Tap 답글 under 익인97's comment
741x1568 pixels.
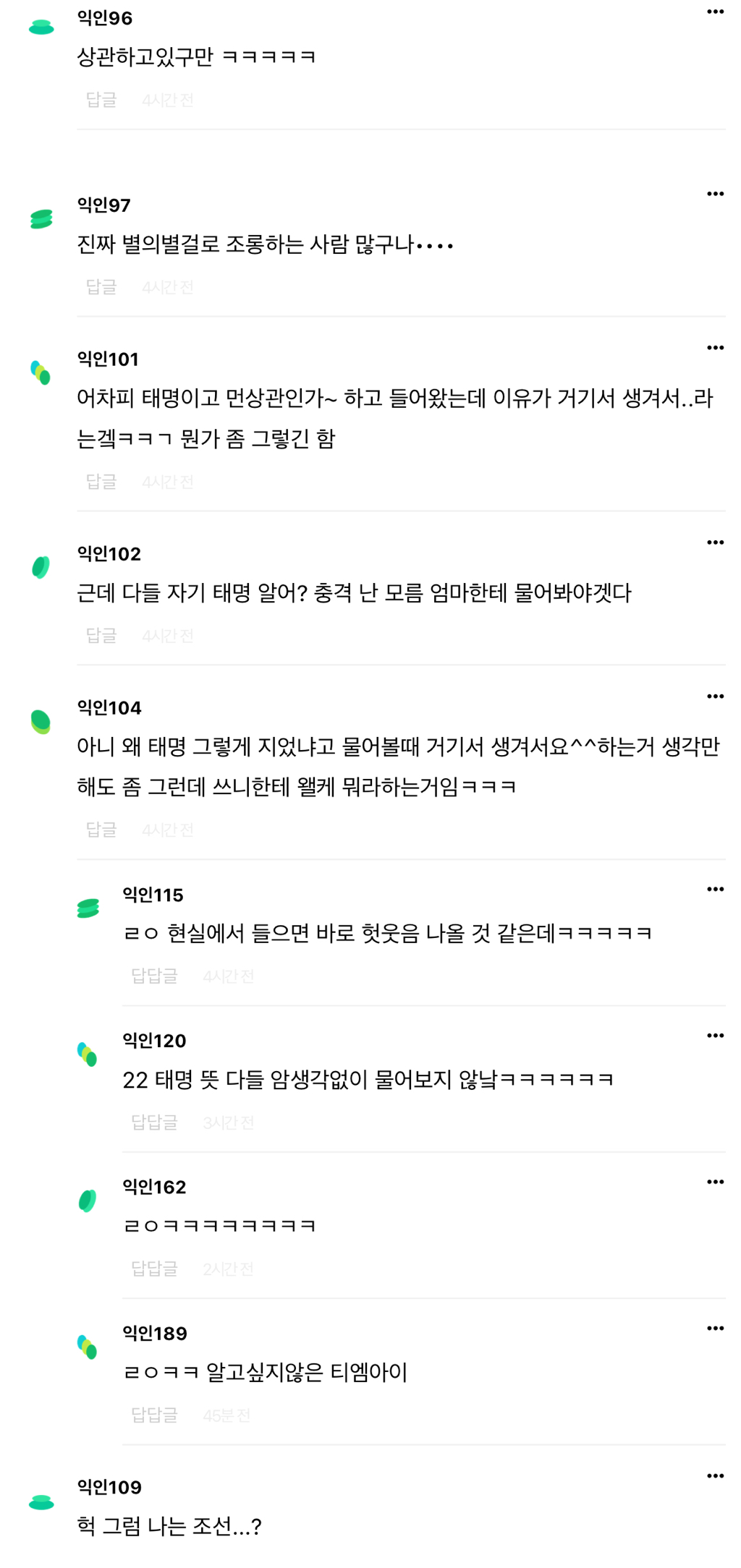point(101,287)
